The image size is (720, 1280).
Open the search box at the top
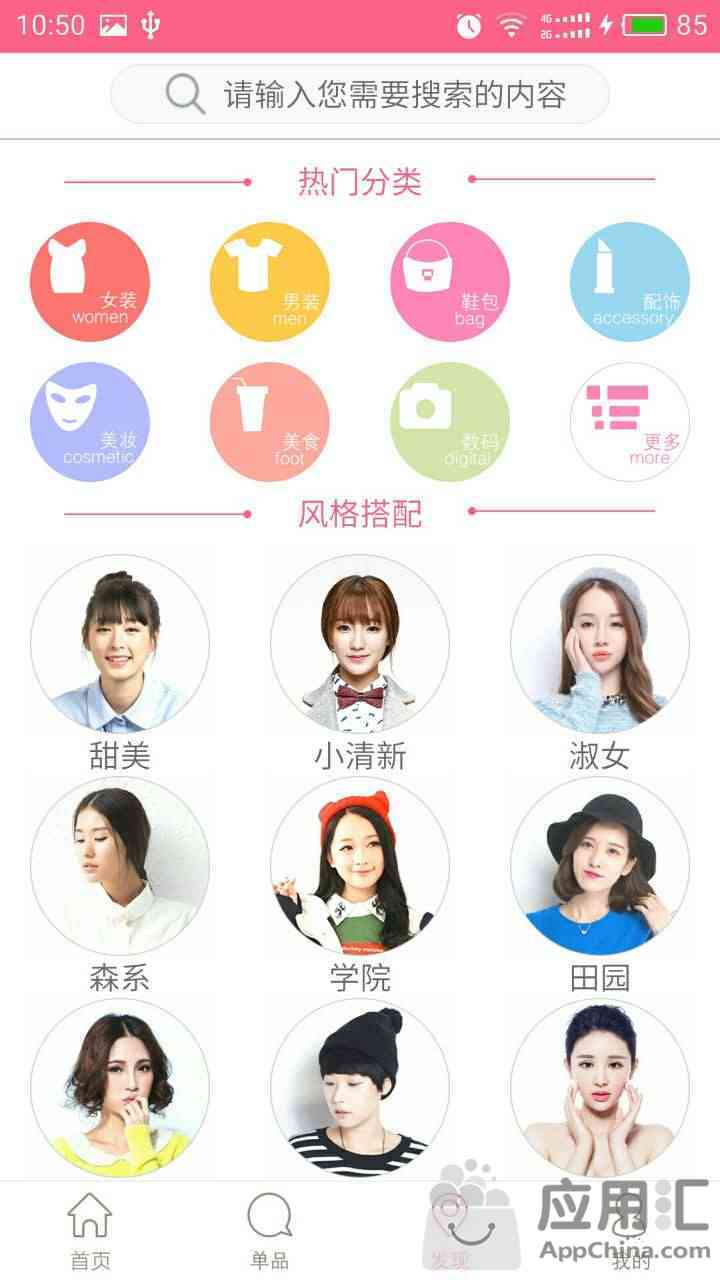click(x=359, y=95)
